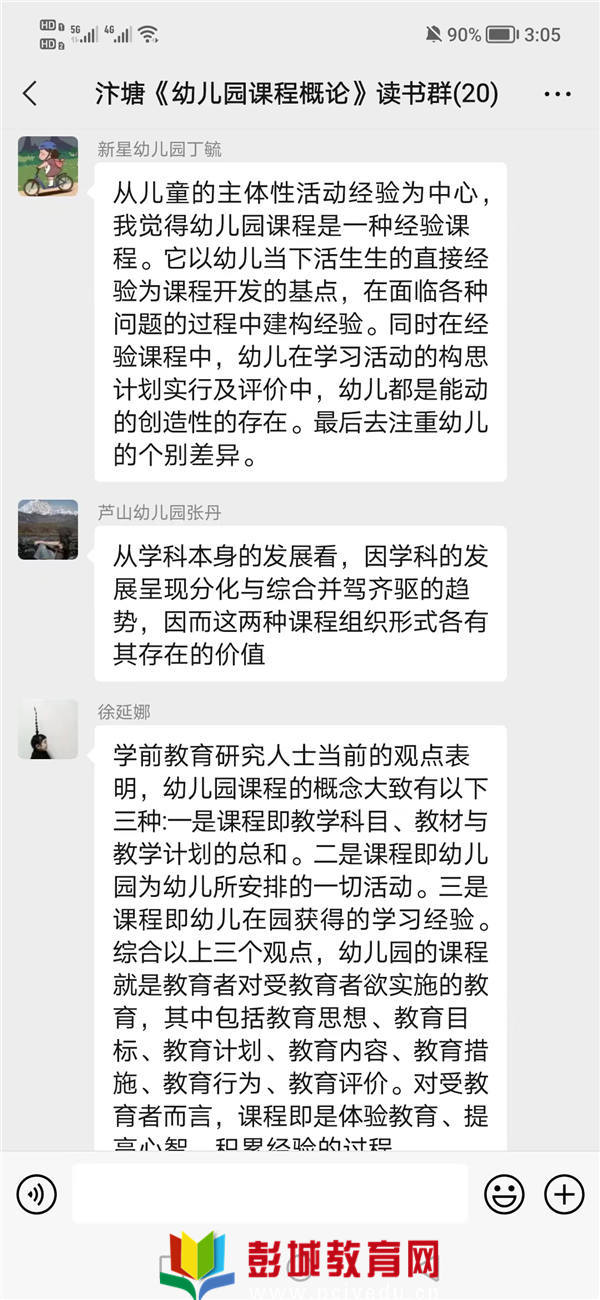Open 新星幼儿园丁毓's profile avatar
The height and width of the screenshot is (1300, 600).
[48, 167]
